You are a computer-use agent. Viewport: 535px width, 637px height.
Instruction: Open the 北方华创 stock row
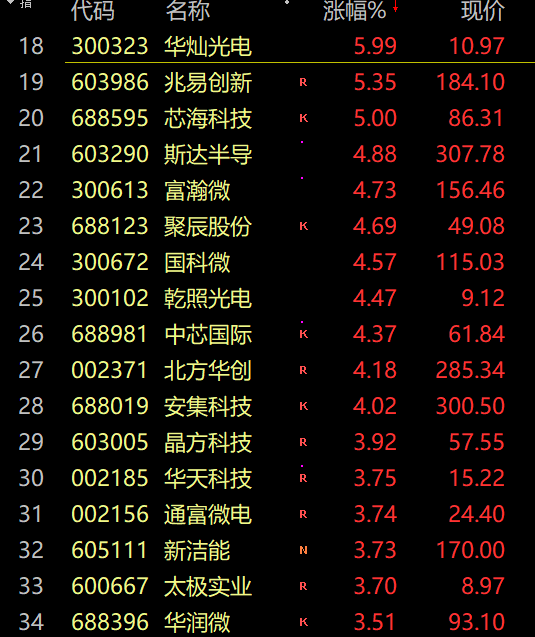(267, 370)
